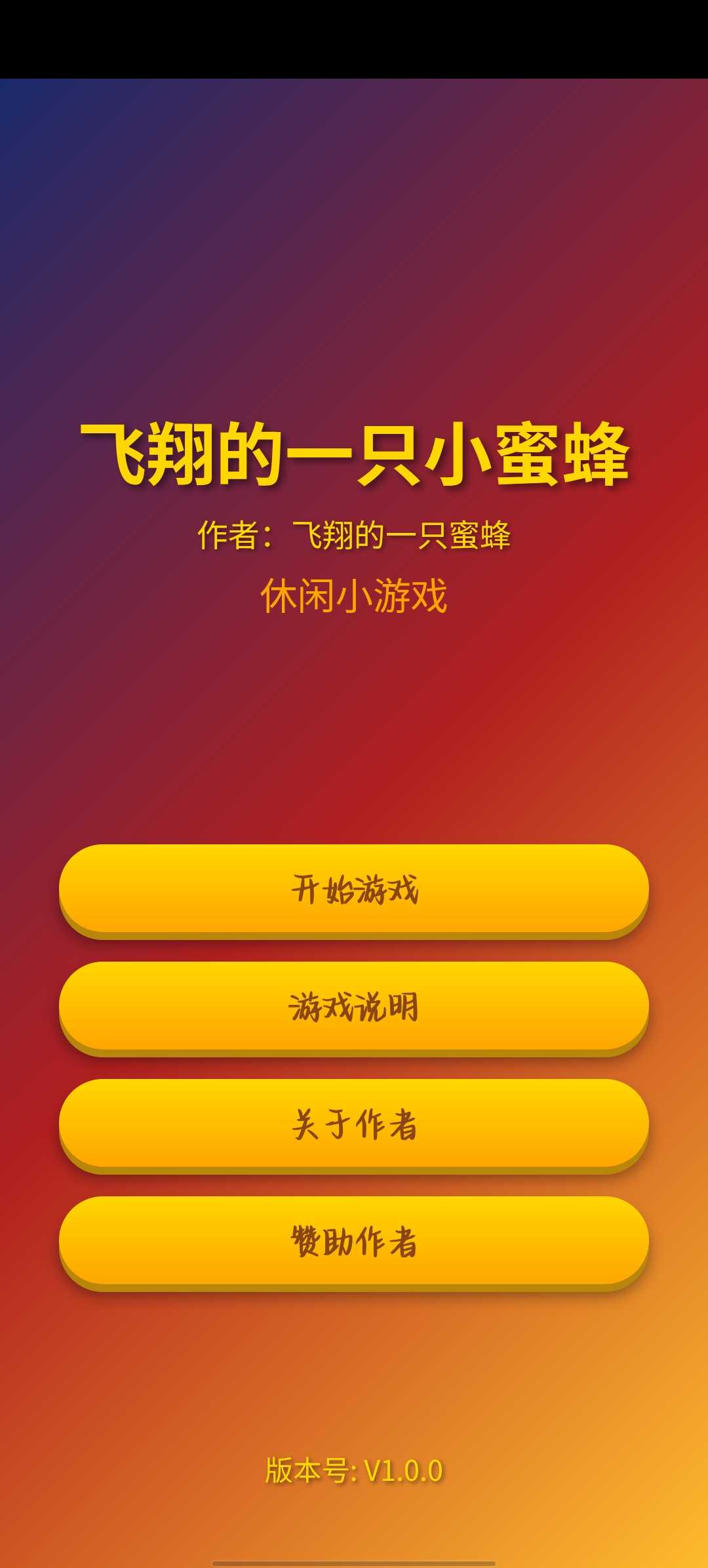Open 游戏说明 instructions
708x1568 pixels.
pos(354,1006)
